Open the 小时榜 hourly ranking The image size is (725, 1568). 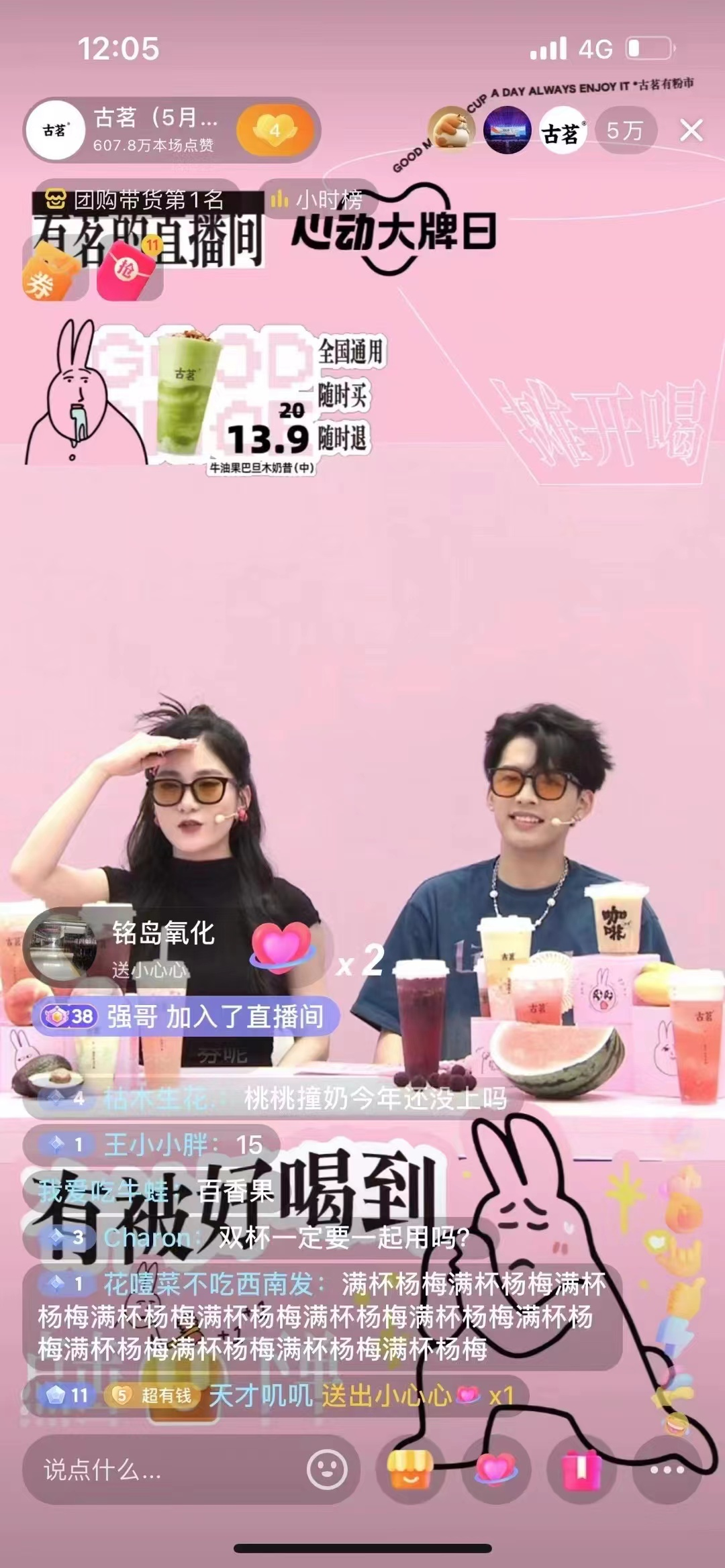[317, 199]
